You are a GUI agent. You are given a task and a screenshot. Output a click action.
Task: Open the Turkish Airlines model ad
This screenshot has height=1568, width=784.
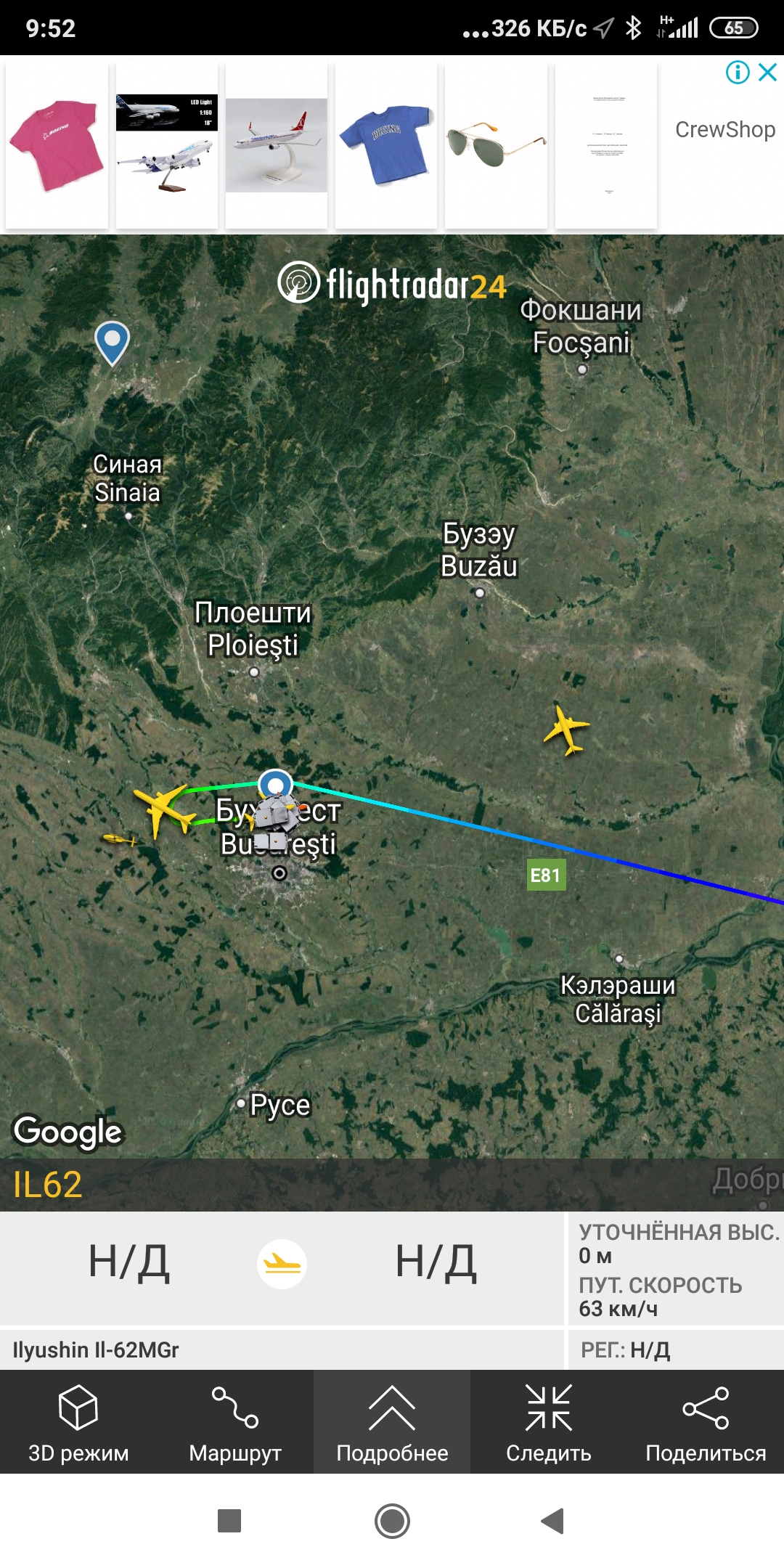pyautogui.click(x=277, y=145)
